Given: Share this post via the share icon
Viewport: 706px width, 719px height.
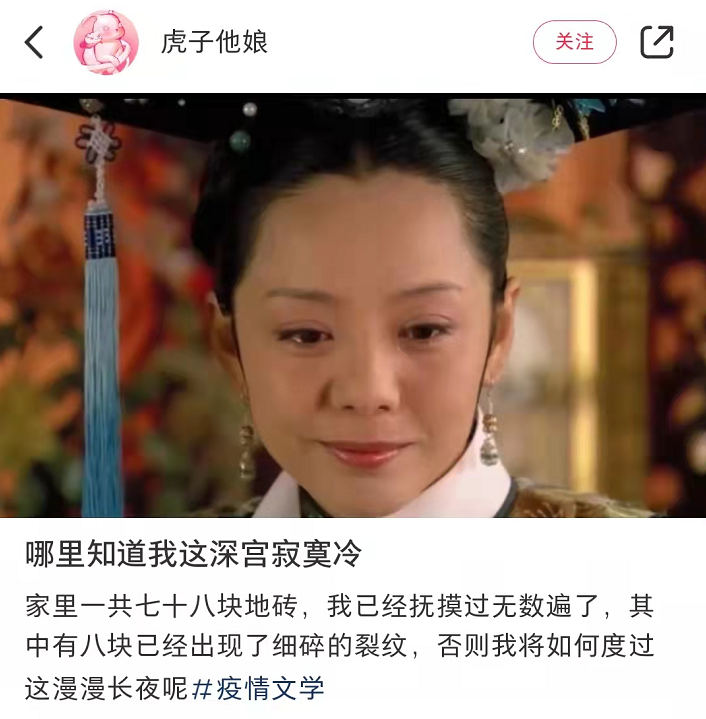Looking at the screenshot, I should pos(657,42).
